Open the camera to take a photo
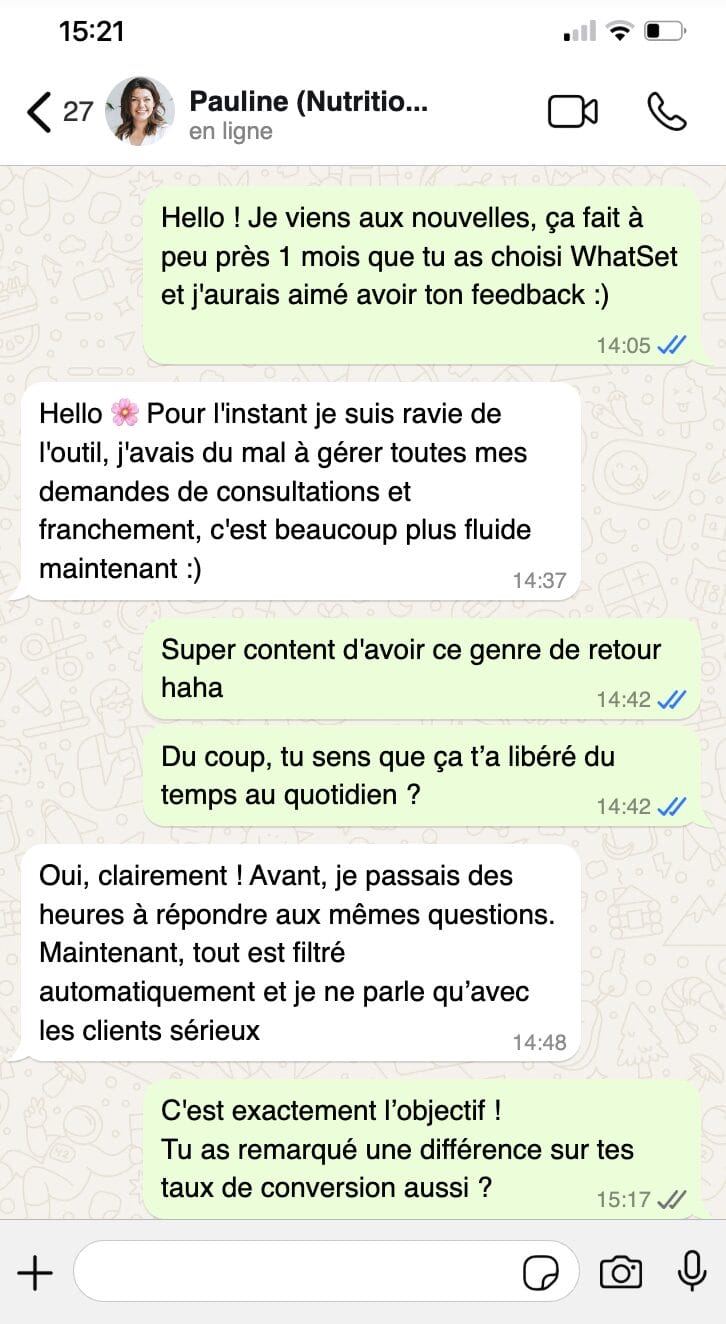Screen dimensions: 726x1324 click(x=620, y=1272)
